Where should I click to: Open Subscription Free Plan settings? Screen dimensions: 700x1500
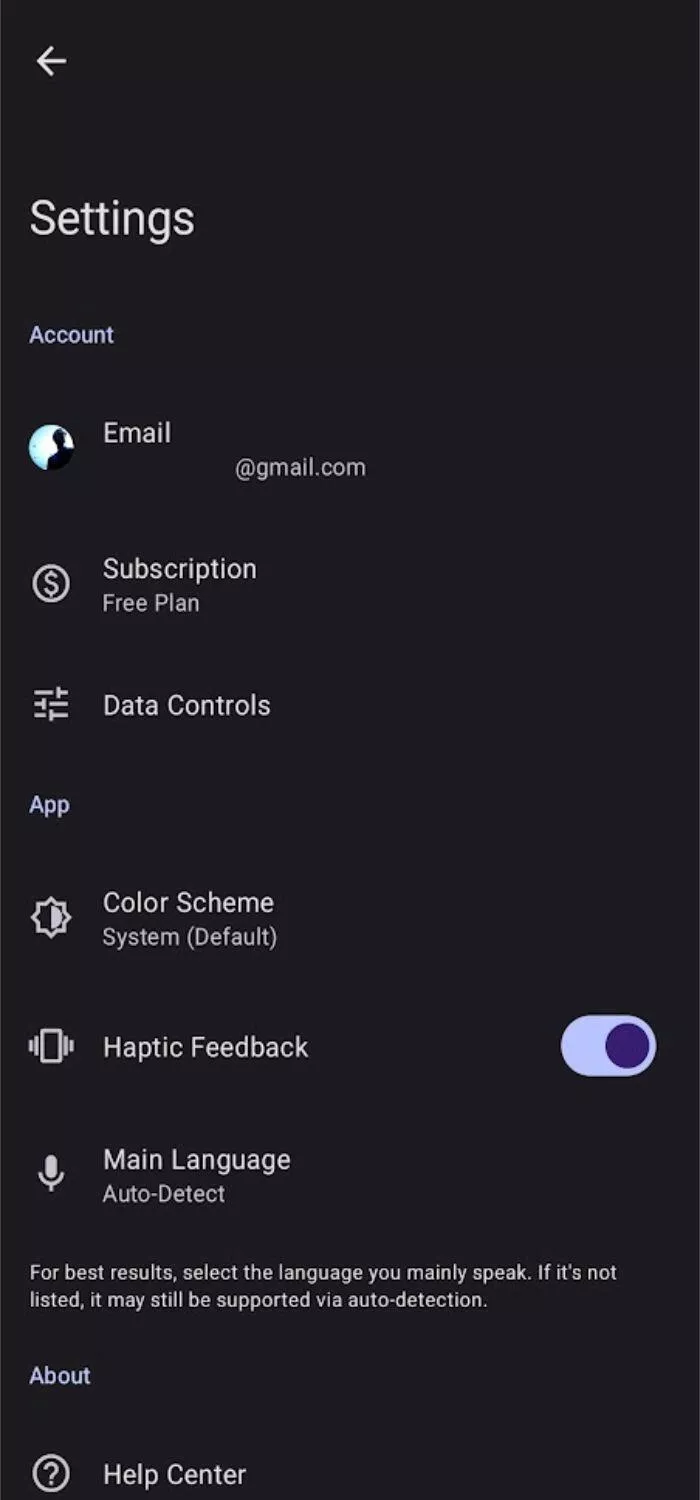(x=180, y=584)
